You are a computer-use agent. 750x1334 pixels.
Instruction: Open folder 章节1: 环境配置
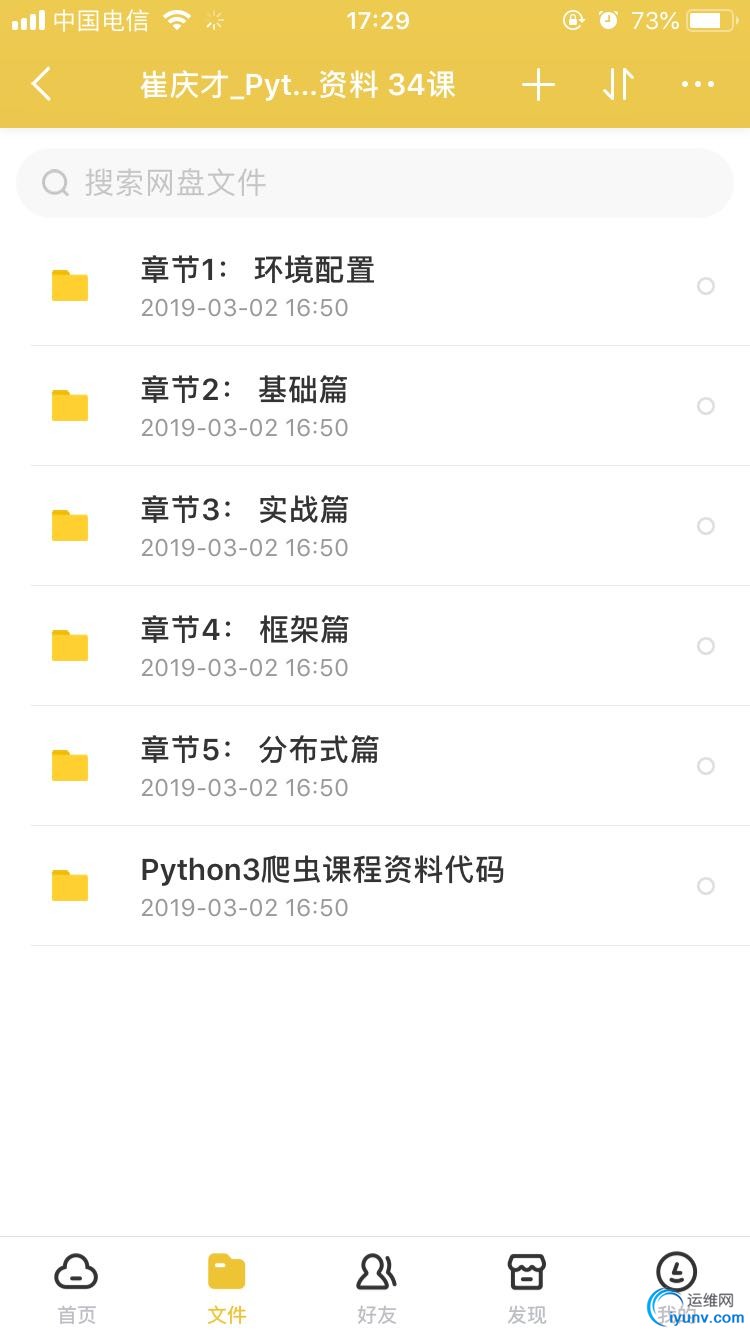[258, 286]
